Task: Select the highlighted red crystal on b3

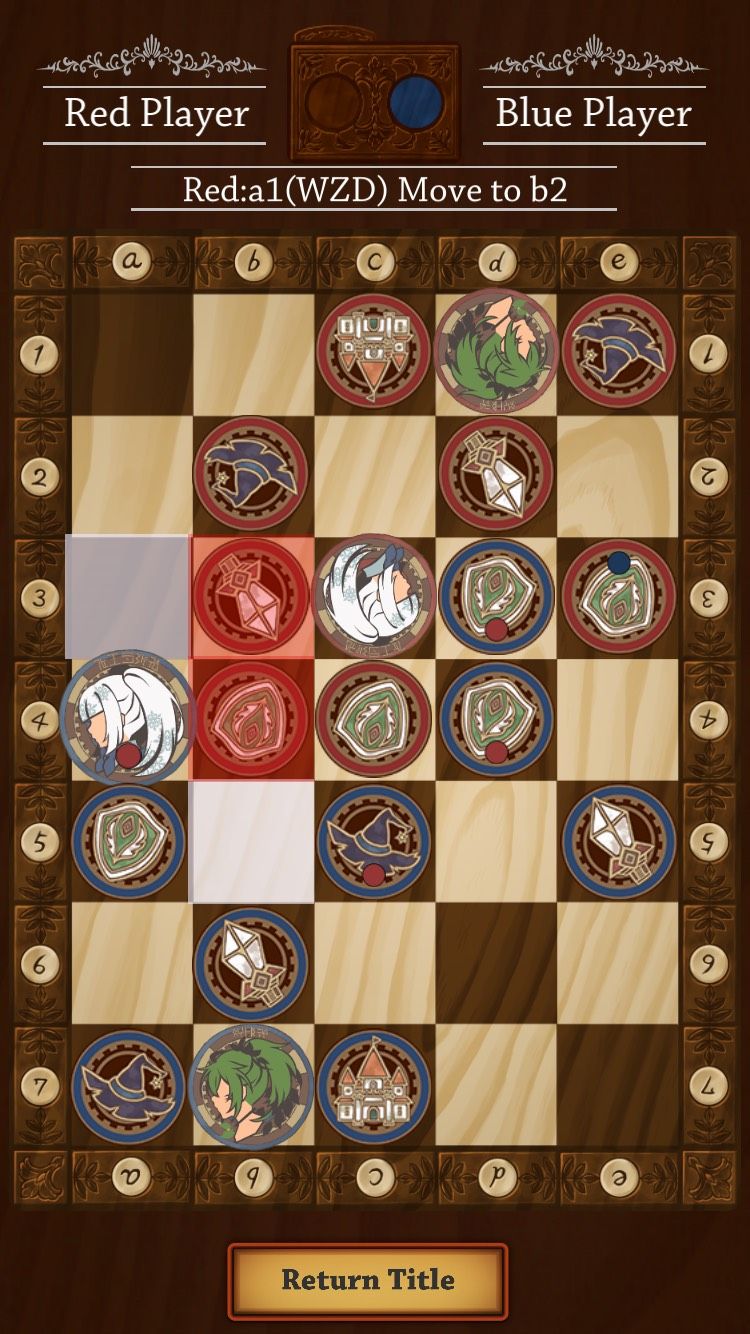Action: click(x=251, y=597)
